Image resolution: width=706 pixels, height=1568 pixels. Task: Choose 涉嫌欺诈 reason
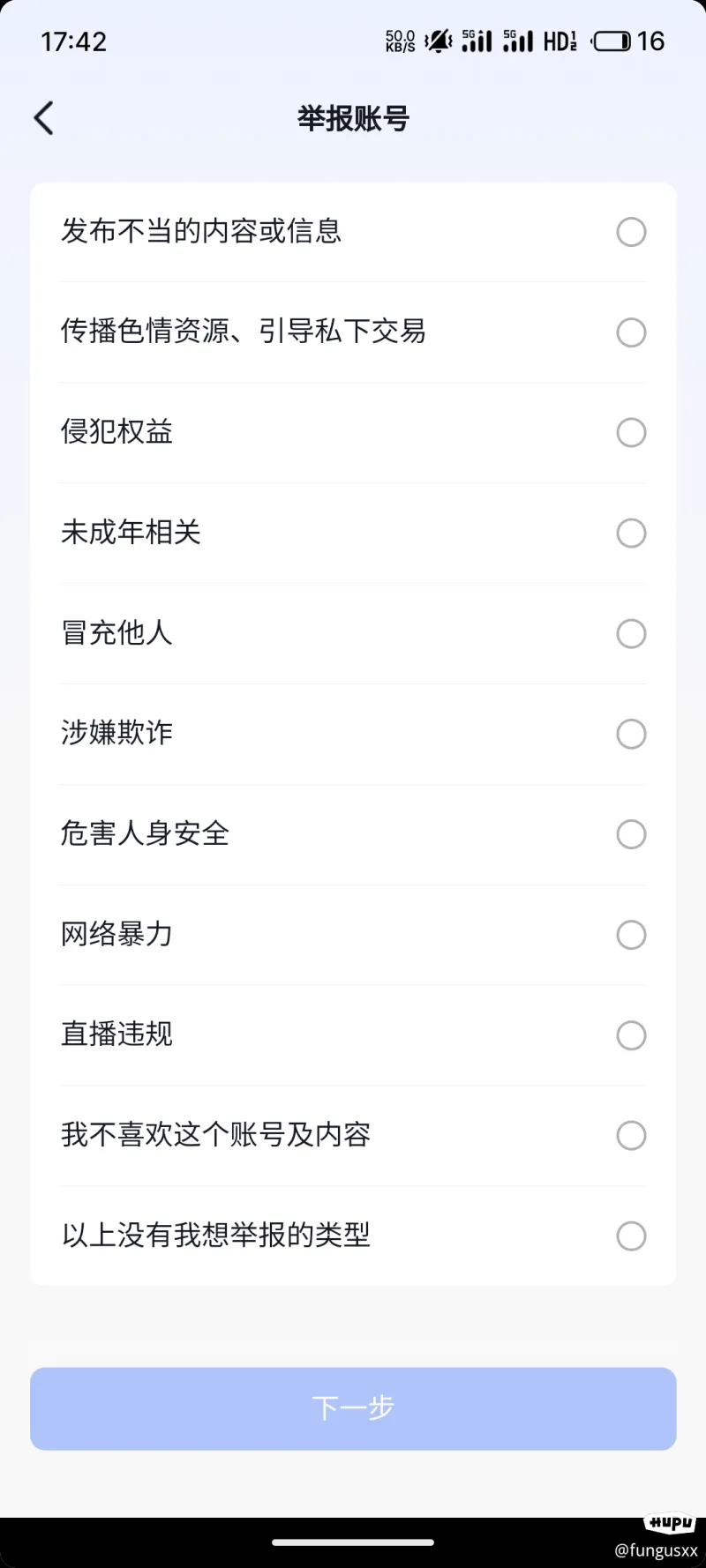coord(353,735)
